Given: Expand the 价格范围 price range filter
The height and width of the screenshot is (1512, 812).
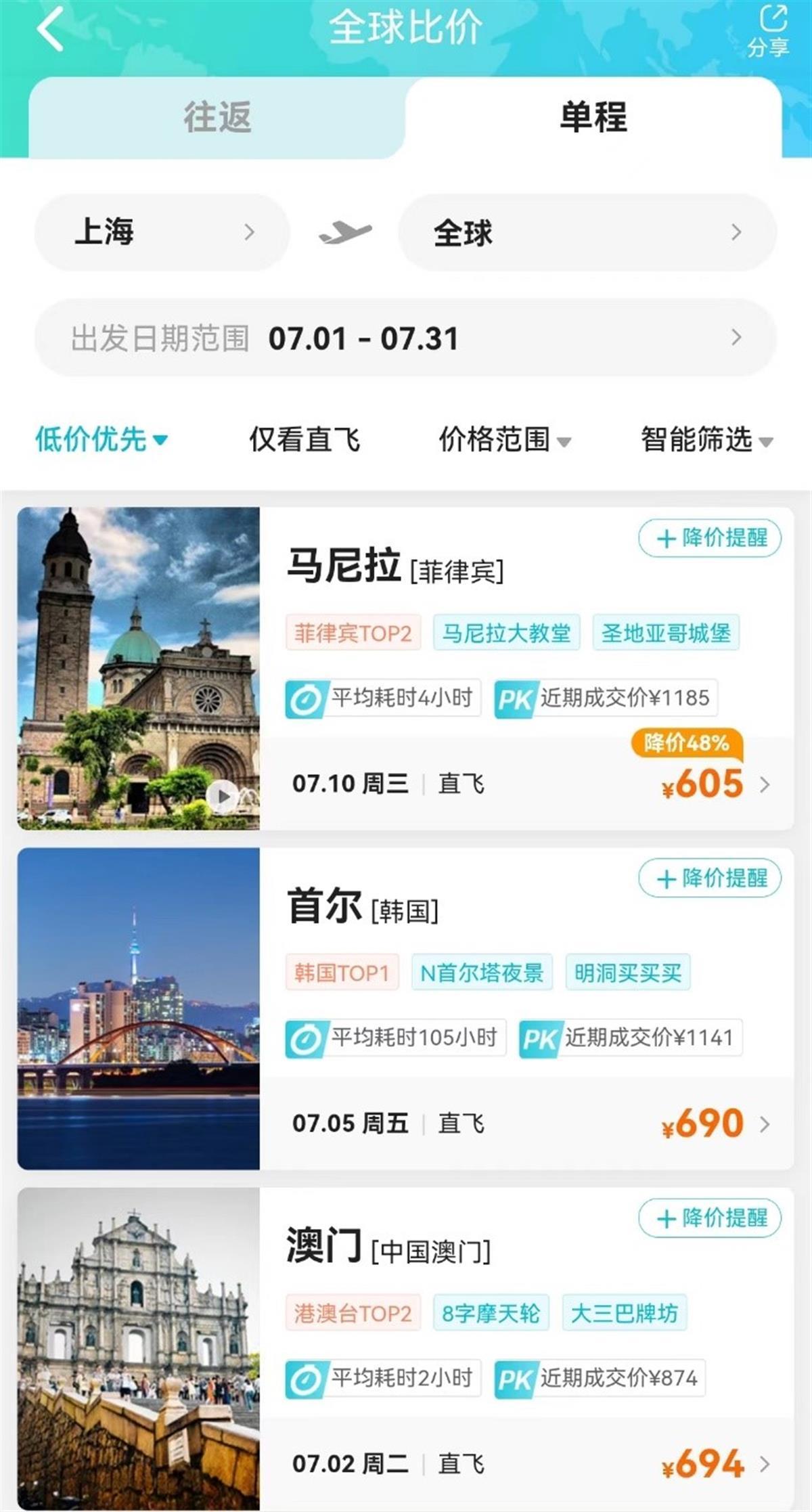Looking at the screenshot, I should pos(505,439).
